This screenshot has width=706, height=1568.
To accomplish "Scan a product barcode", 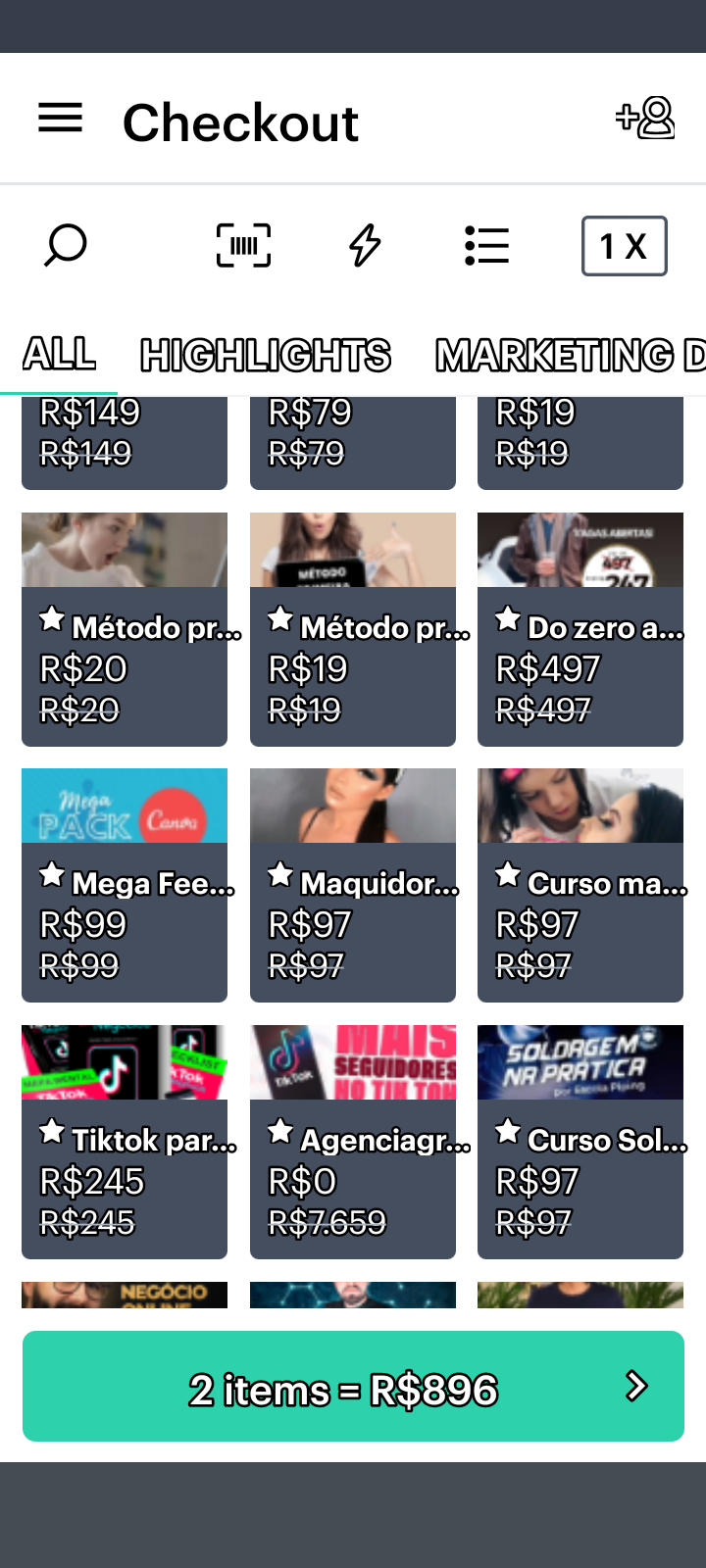I will coord(243,245).
